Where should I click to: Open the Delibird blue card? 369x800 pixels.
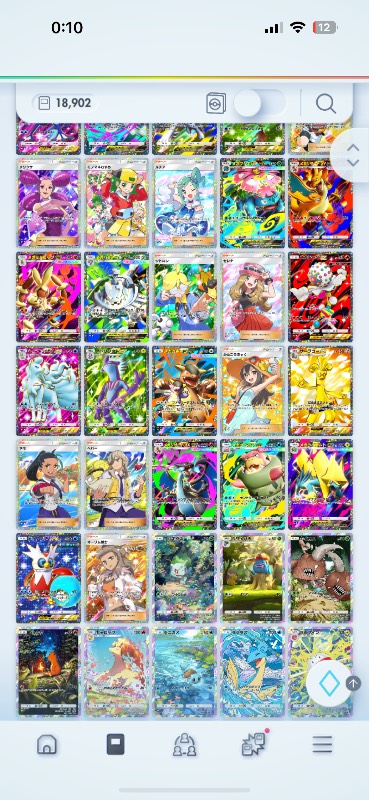(x=48, y=578)
